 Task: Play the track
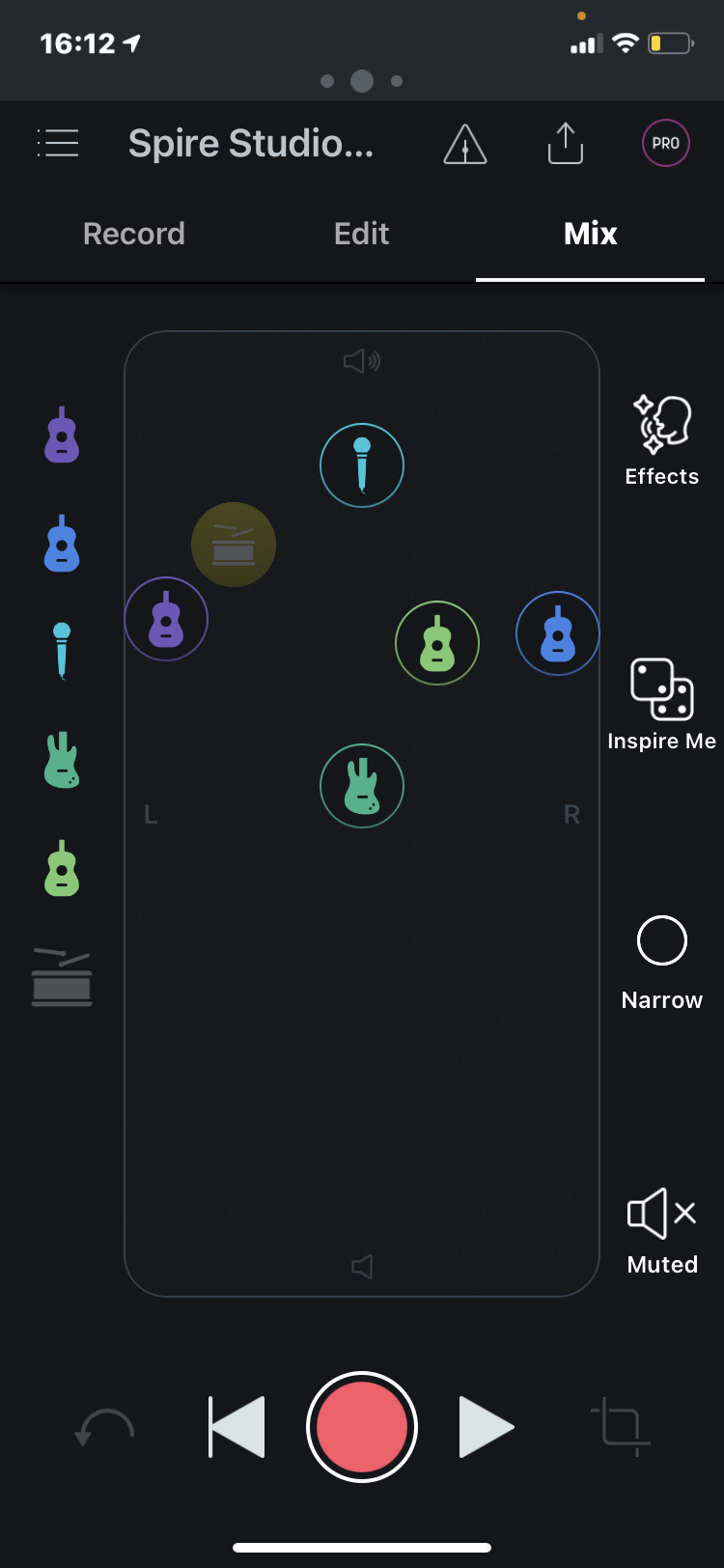point(486,1426)
